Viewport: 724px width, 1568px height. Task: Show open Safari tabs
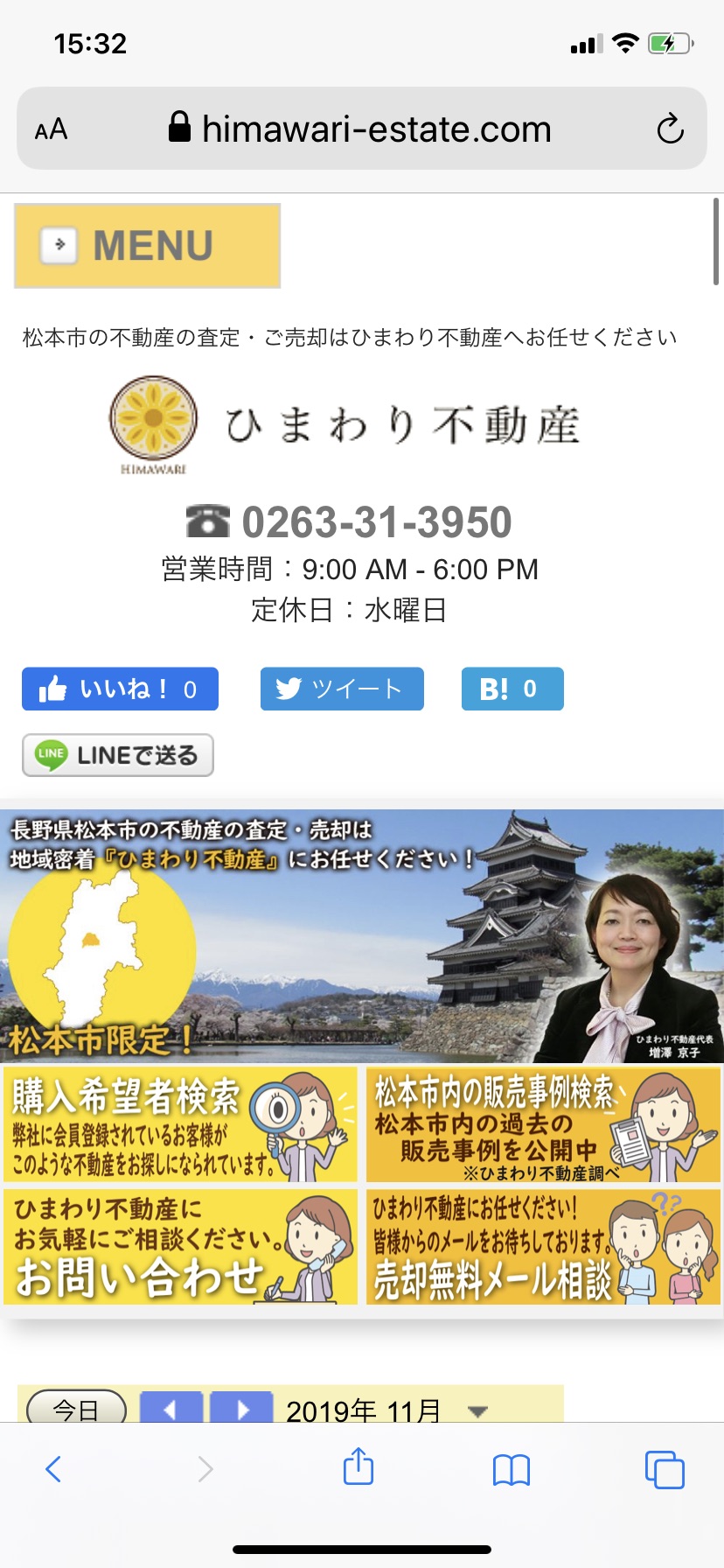665,1469
